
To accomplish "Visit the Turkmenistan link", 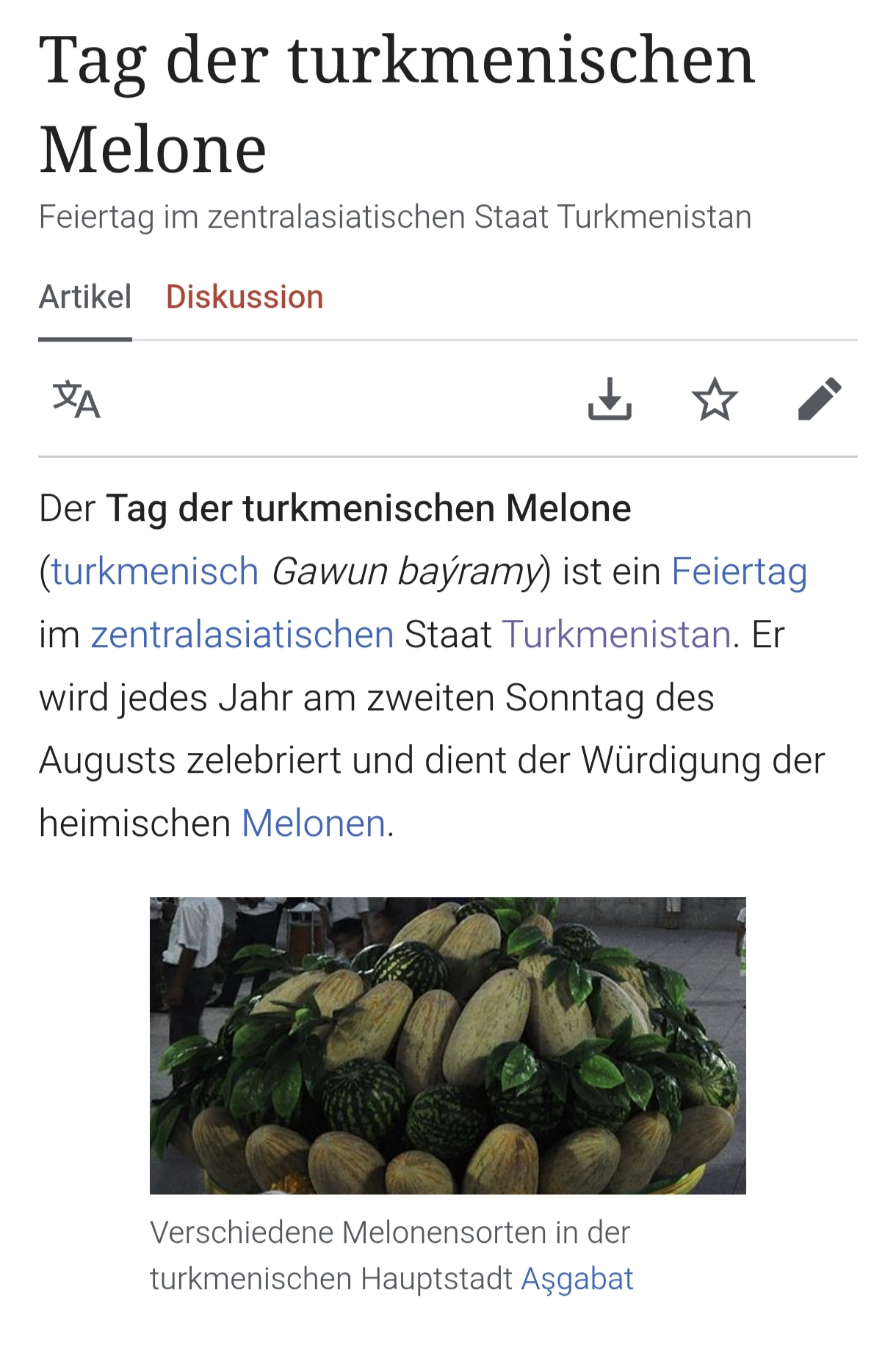I will pyautogui.click(x=617, y=635).
